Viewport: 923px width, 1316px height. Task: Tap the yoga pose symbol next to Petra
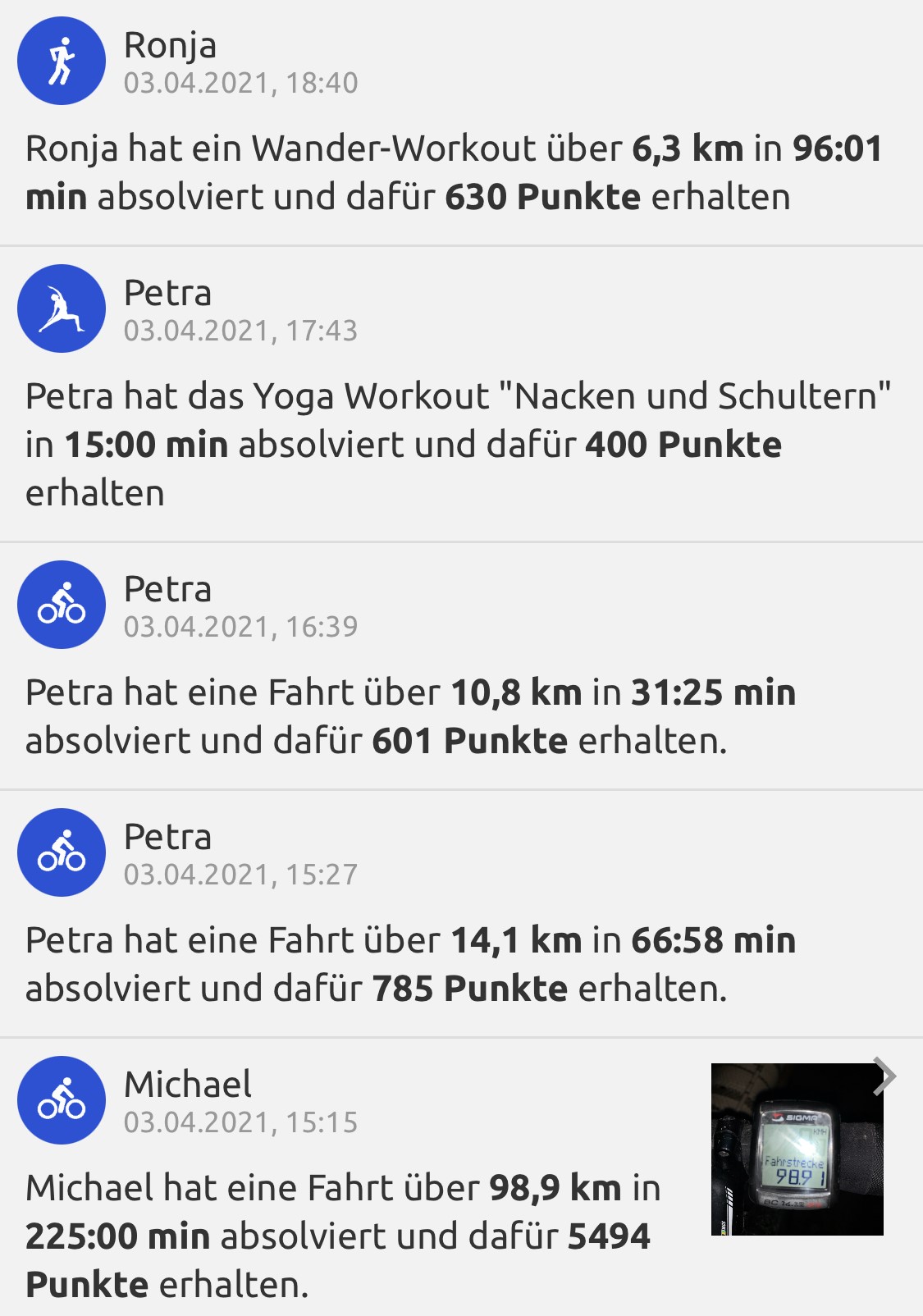[60, 307]
